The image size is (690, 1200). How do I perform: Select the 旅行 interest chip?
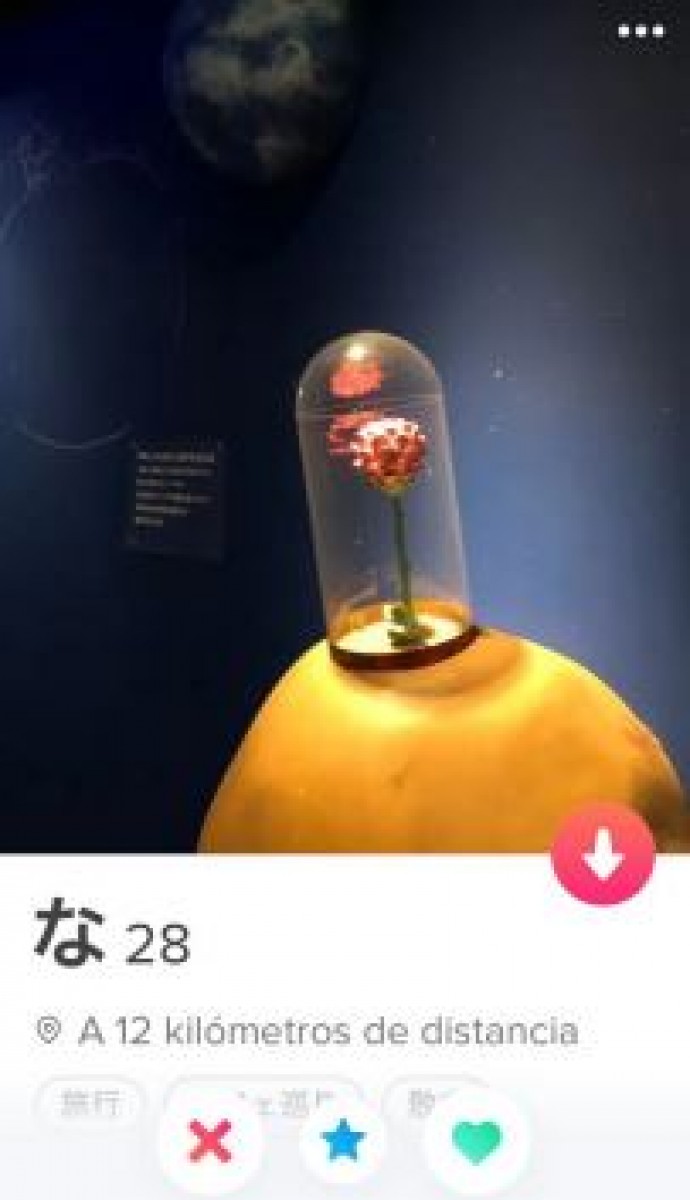click(91, 1103)
